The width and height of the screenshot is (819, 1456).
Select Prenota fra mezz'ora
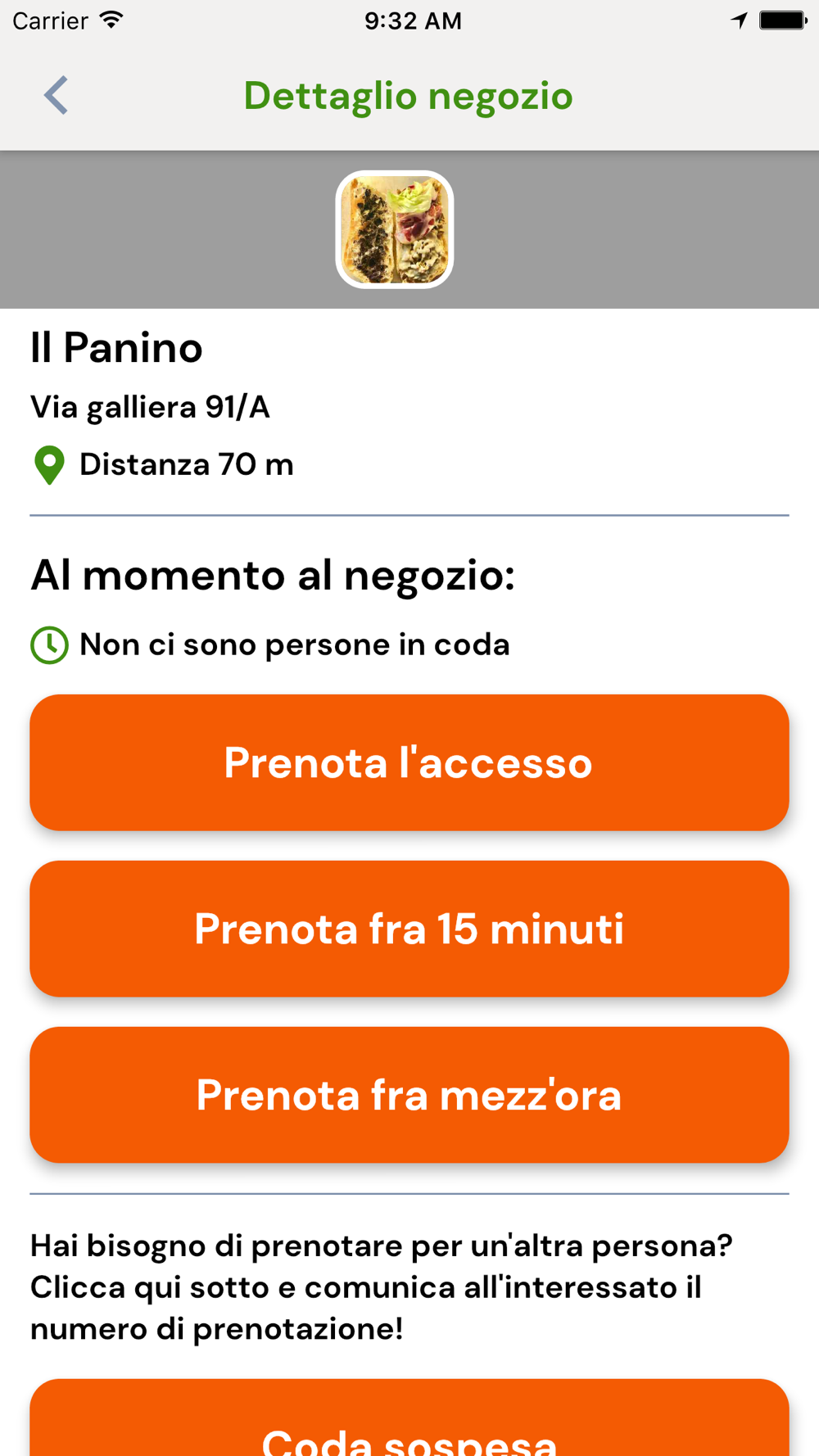coord(409,1095)
